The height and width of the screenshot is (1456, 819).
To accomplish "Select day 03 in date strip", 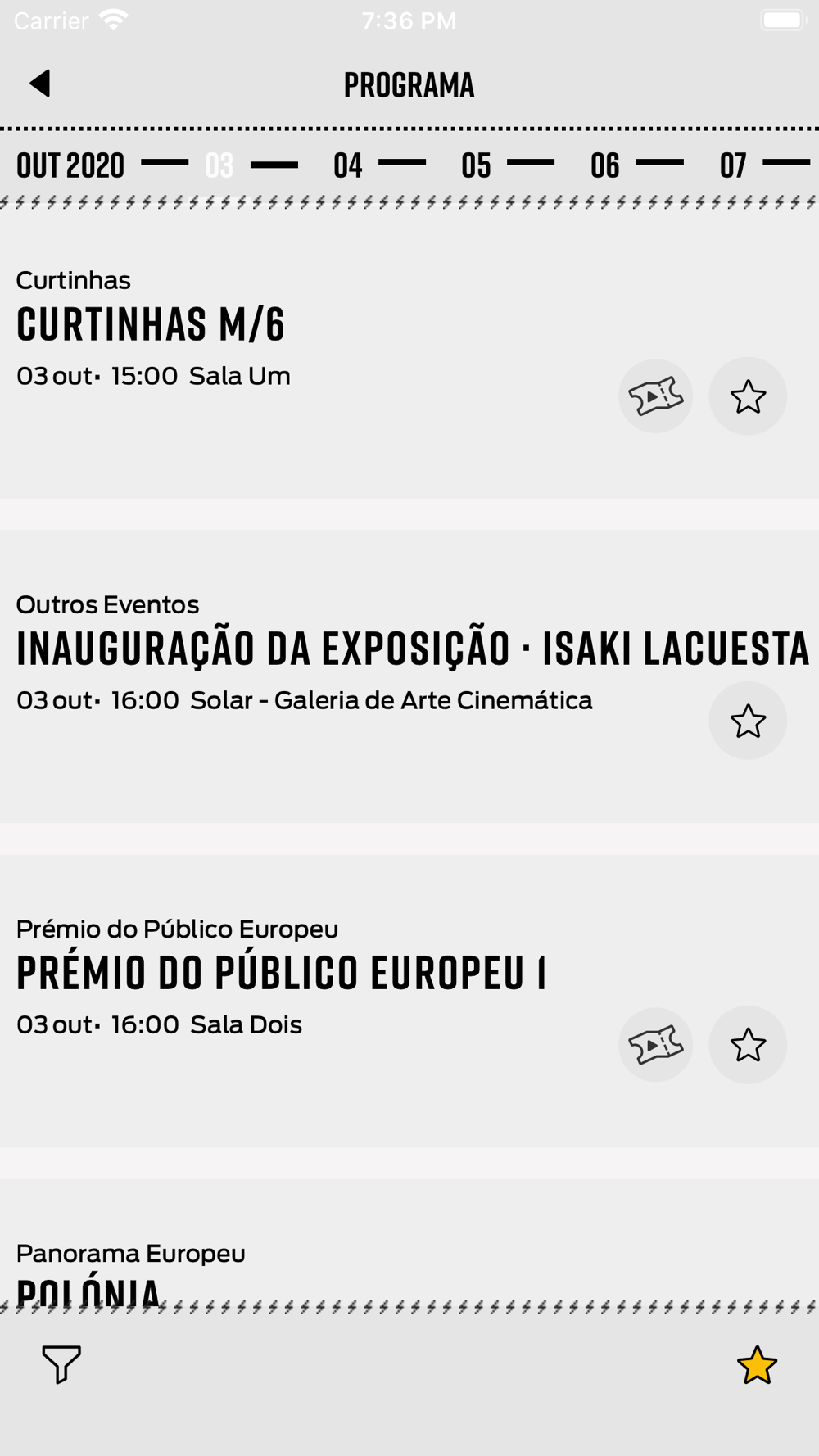I will pyautogui.click(x=219, y=166).
